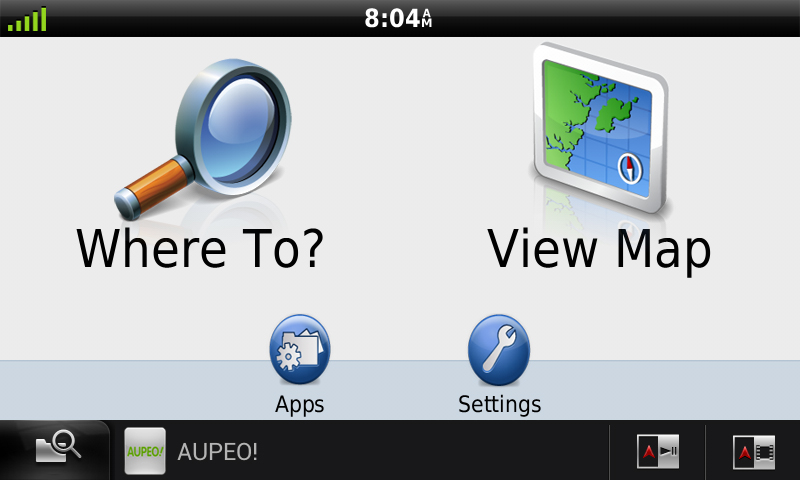Open the AUPEO! radio app
Viewport: 800px width, 480px height.
[x=192, y=451]
